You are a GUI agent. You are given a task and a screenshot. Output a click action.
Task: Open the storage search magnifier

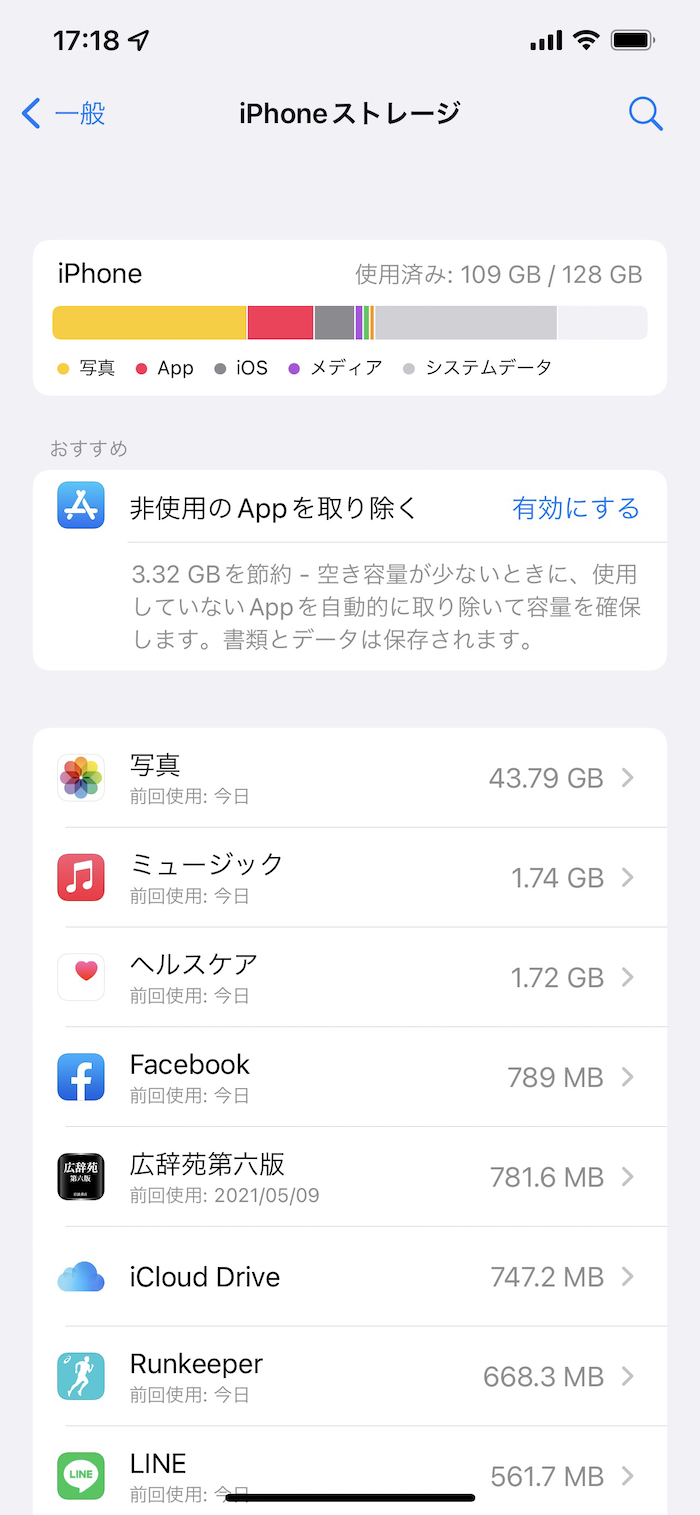tap(645, 114)
